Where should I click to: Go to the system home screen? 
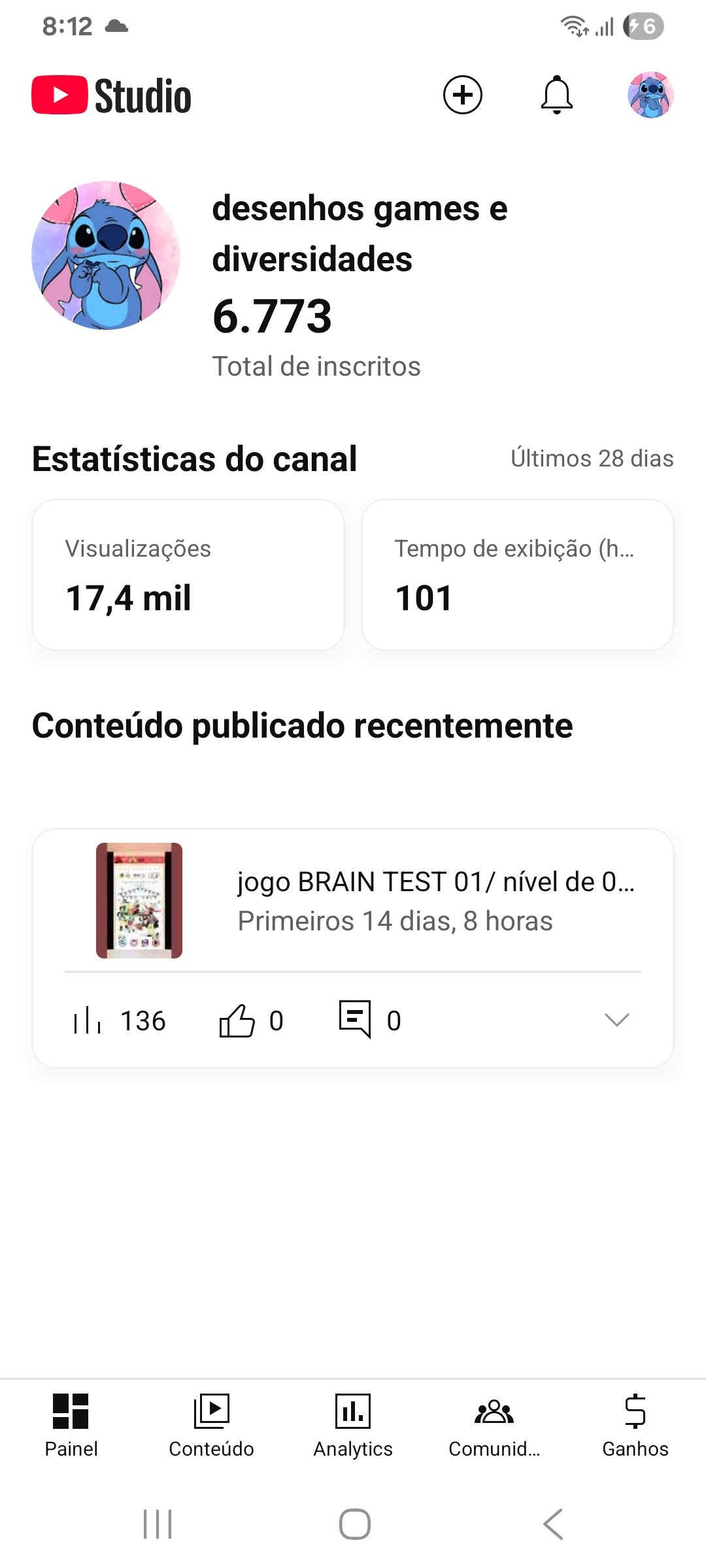354,1524
